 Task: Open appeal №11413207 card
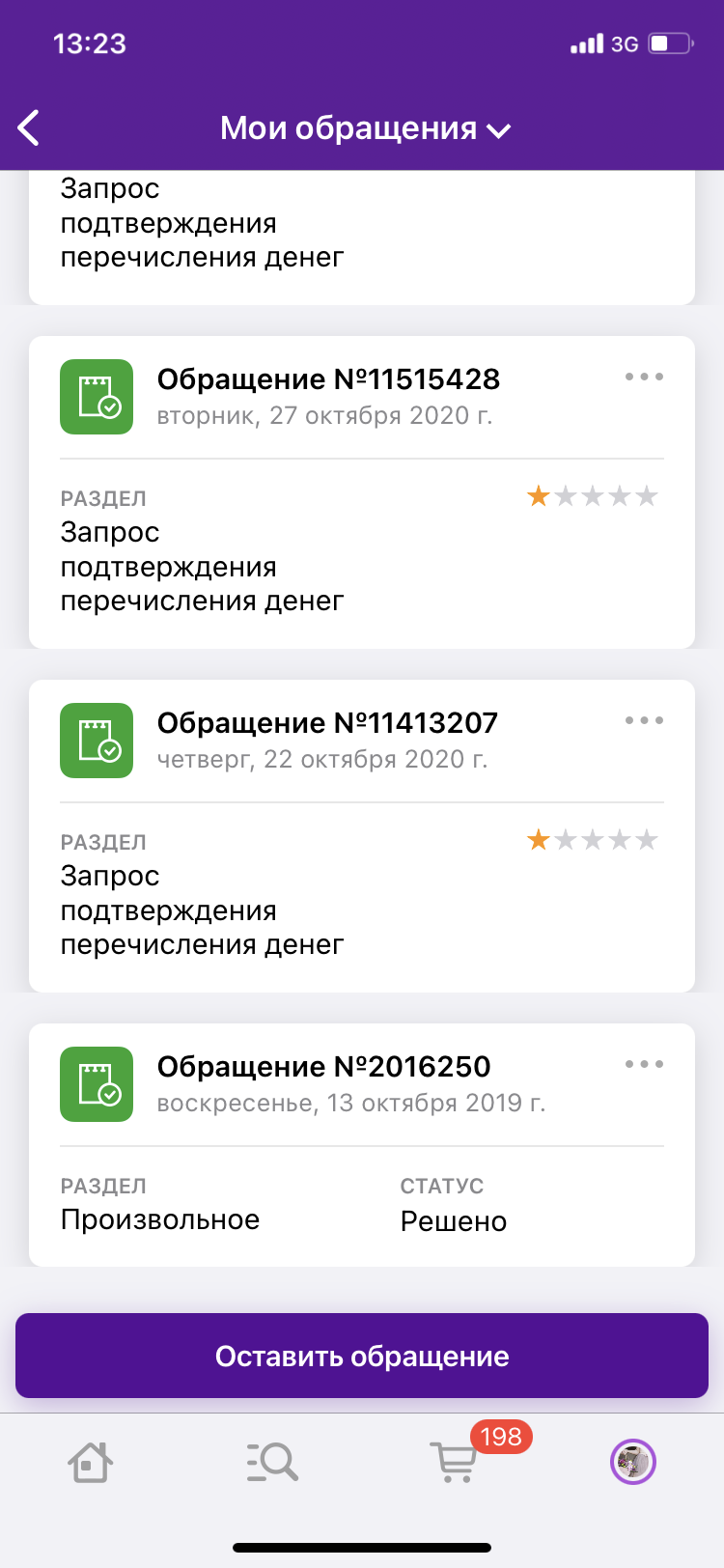pos(362,836)
